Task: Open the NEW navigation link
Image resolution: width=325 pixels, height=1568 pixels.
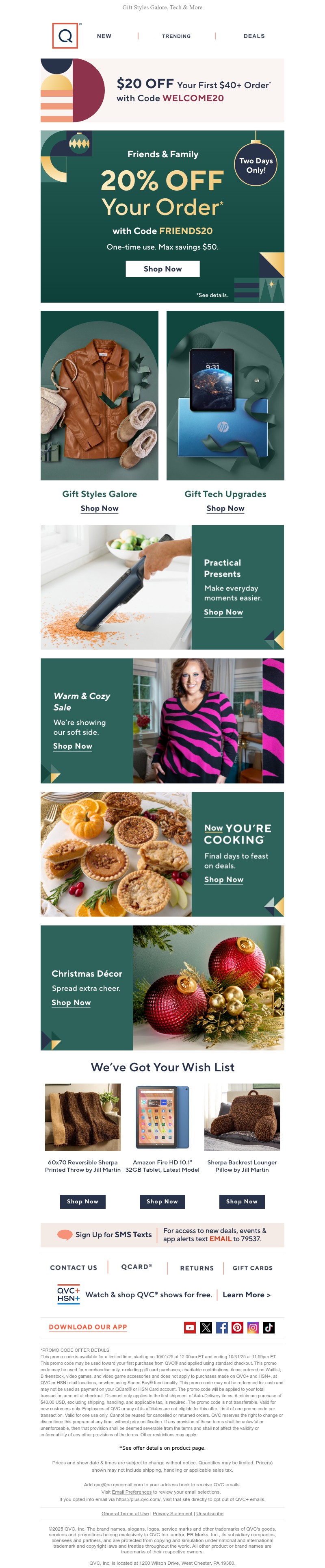Action: [x=104, y=36]
